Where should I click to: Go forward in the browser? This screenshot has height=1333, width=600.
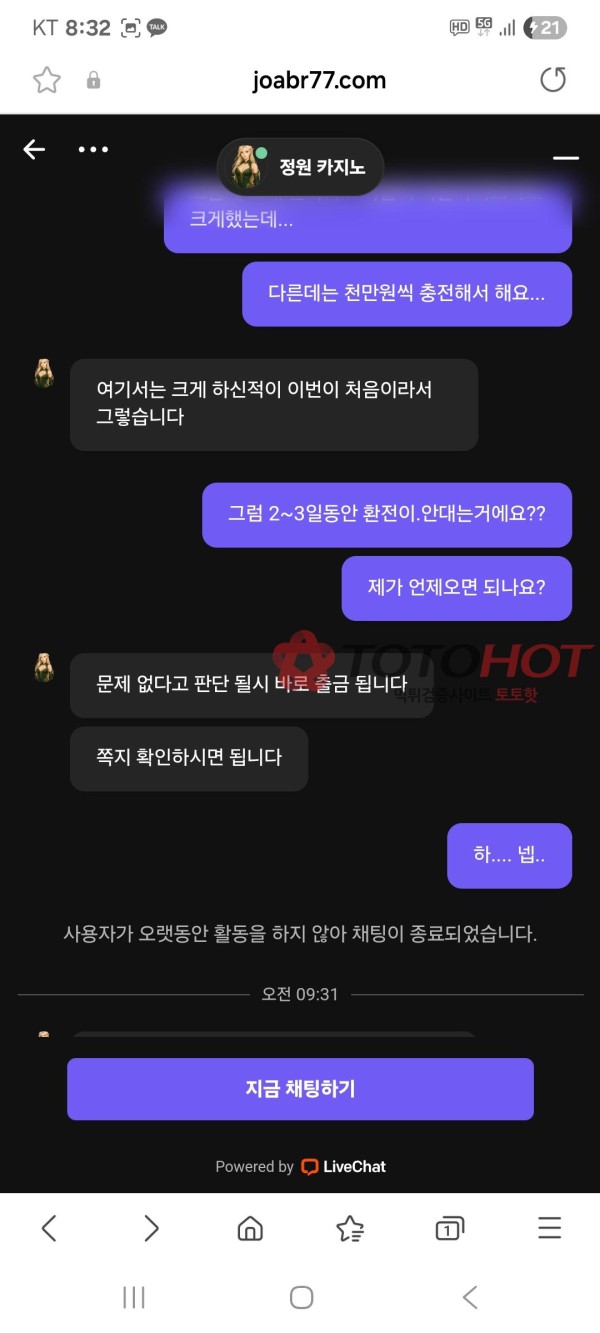[151, 1228]
